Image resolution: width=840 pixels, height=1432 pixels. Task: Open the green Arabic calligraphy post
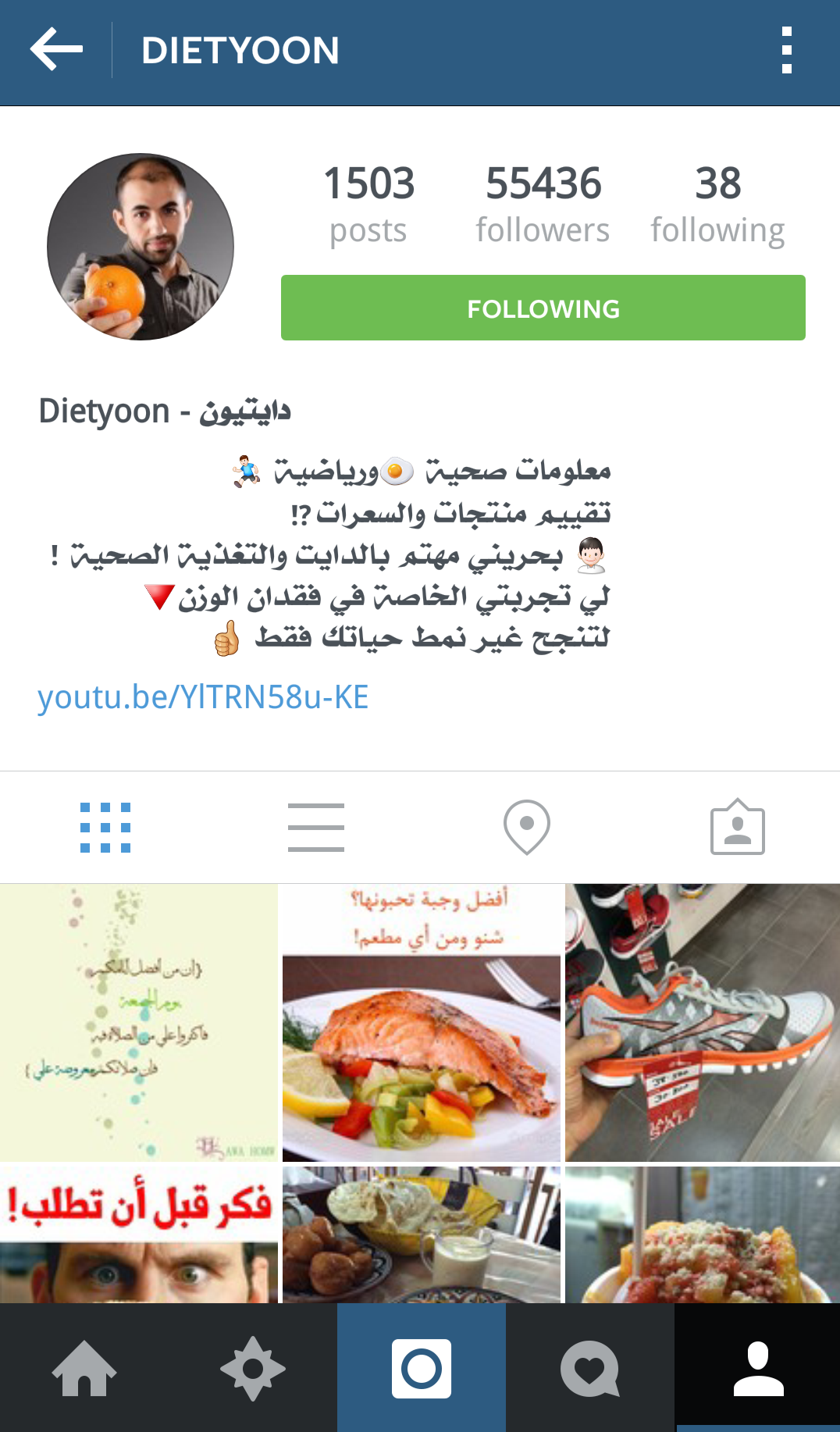click(x=139, y=1023)
